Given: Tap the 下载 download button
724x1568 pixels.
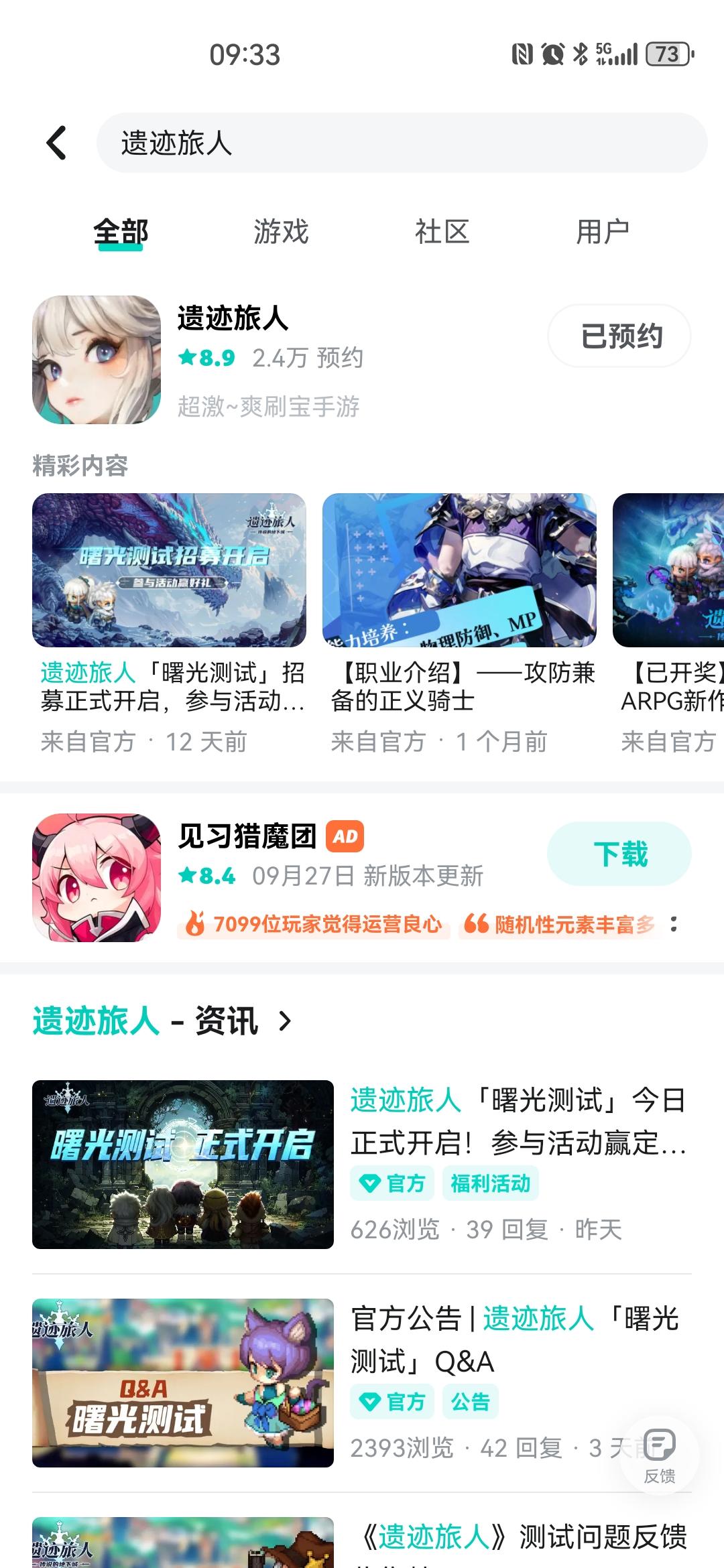Looking at the screenshot, I should (618, 853).
